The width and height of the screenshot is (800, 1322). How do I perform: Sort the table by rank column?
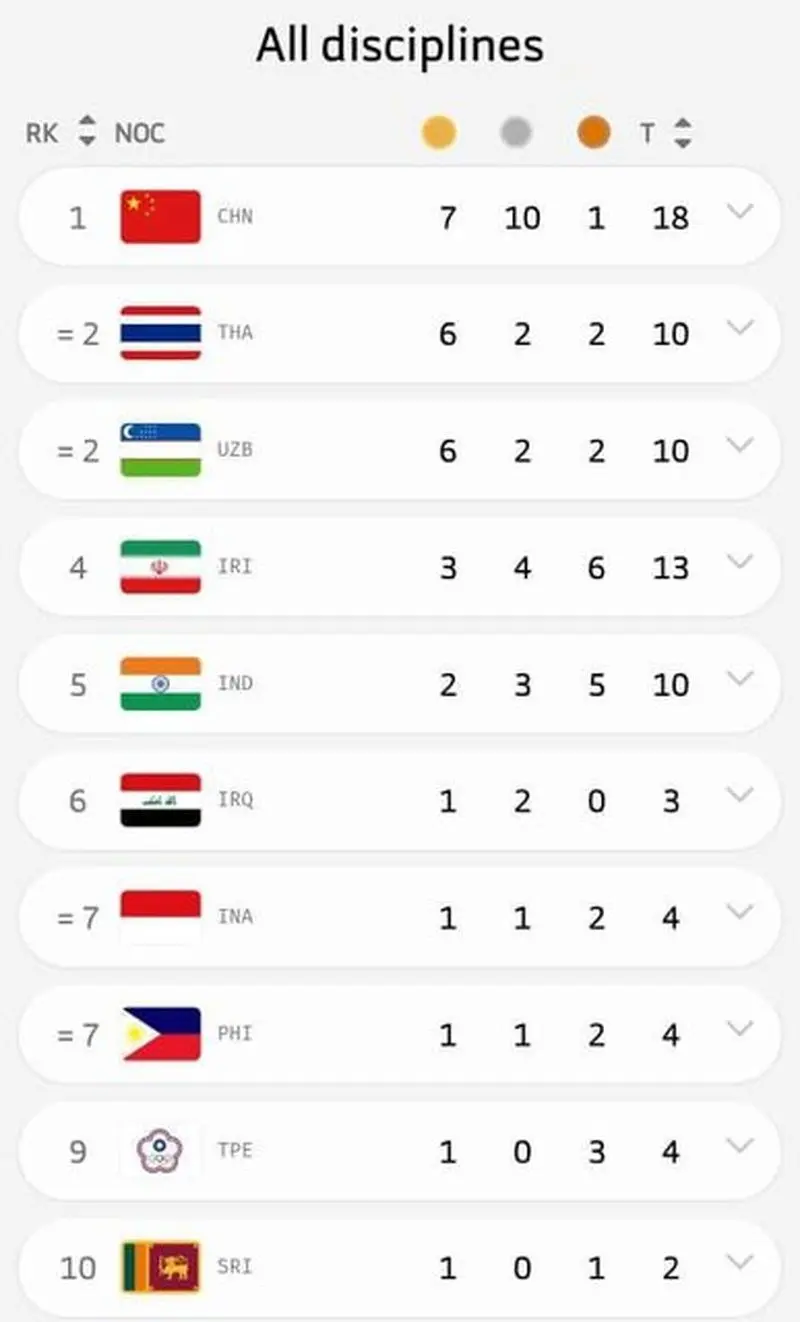[87, 132]
